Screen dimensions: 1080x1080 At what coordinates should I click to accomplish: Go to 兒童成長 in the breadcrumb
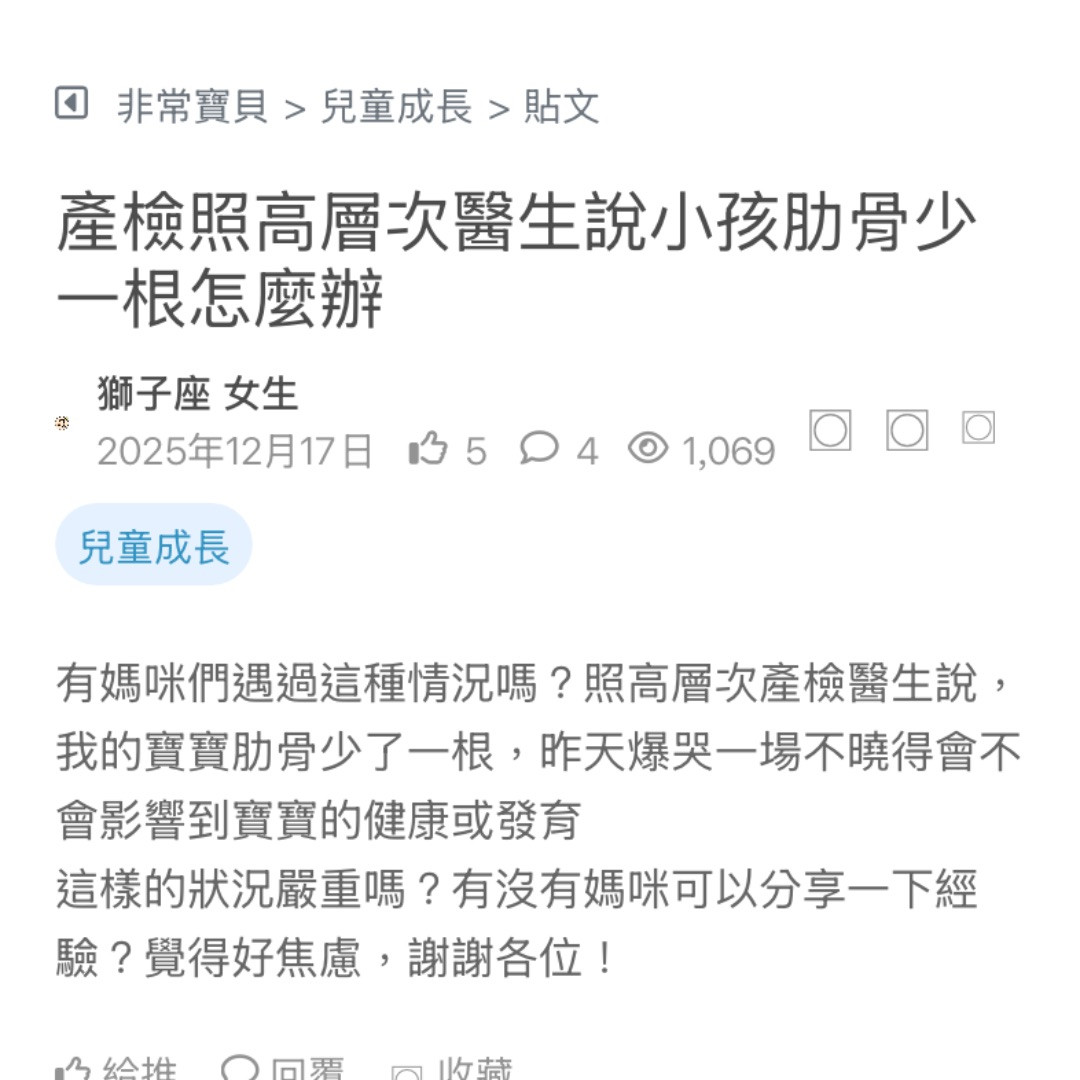tap(396, 106)
